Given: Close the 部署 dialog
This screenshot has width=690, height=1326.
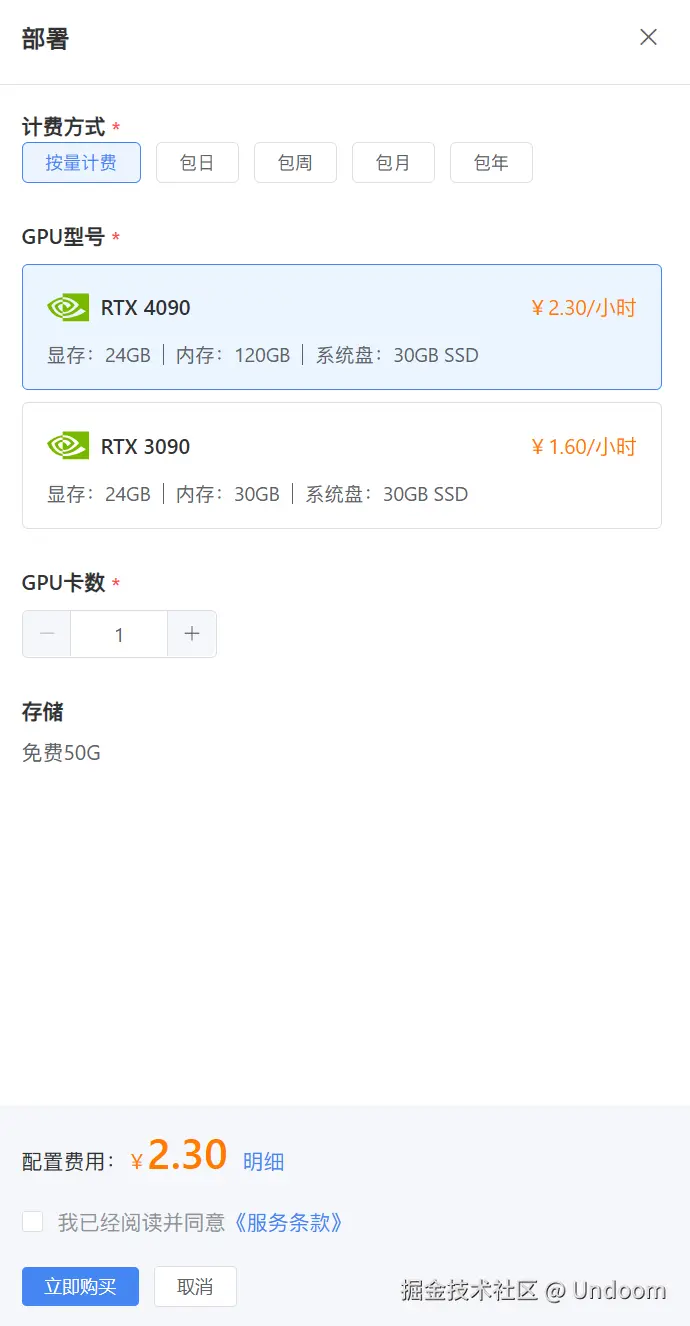Looking at the screenshot, I should 648,37.
